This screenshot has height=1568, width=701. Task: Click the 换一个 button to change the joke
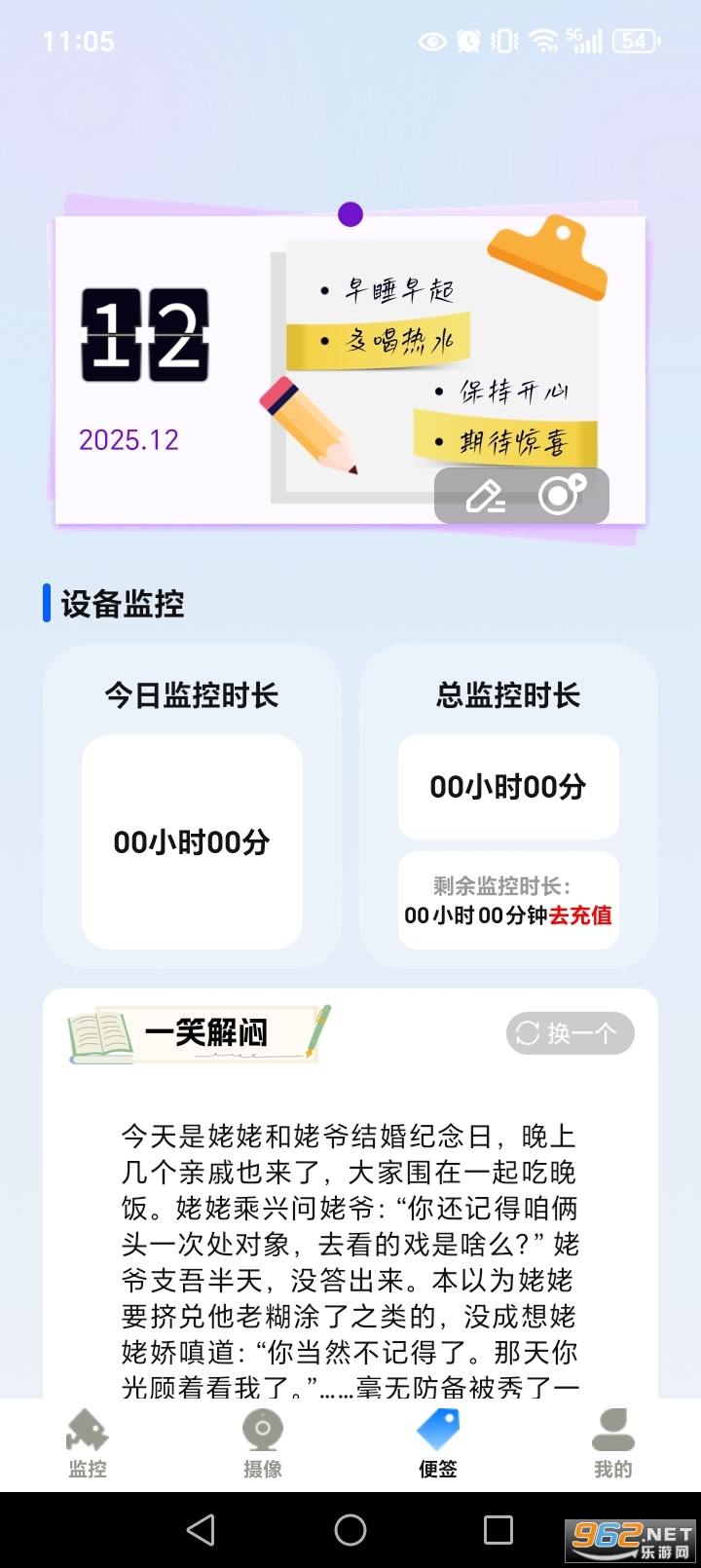(x=569, y=1032)
